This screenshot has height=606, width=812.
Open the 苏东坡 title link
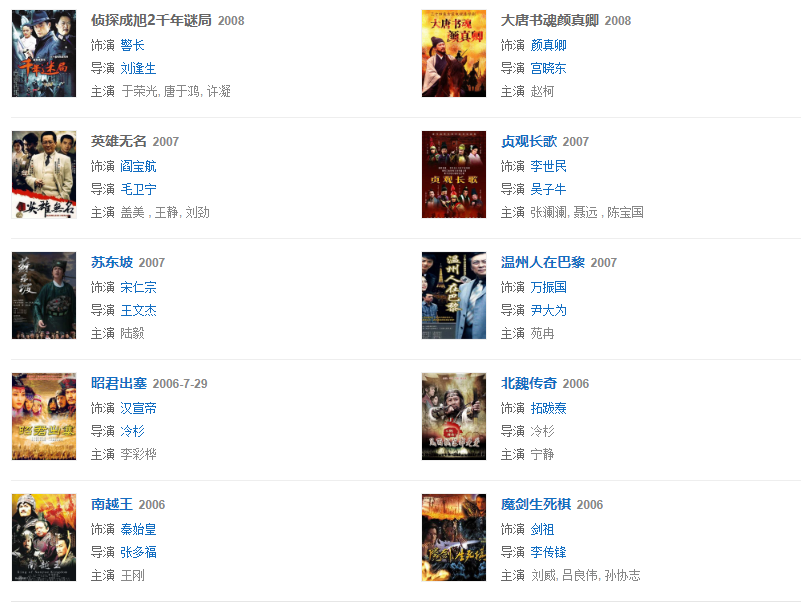[x=112, y=263]
